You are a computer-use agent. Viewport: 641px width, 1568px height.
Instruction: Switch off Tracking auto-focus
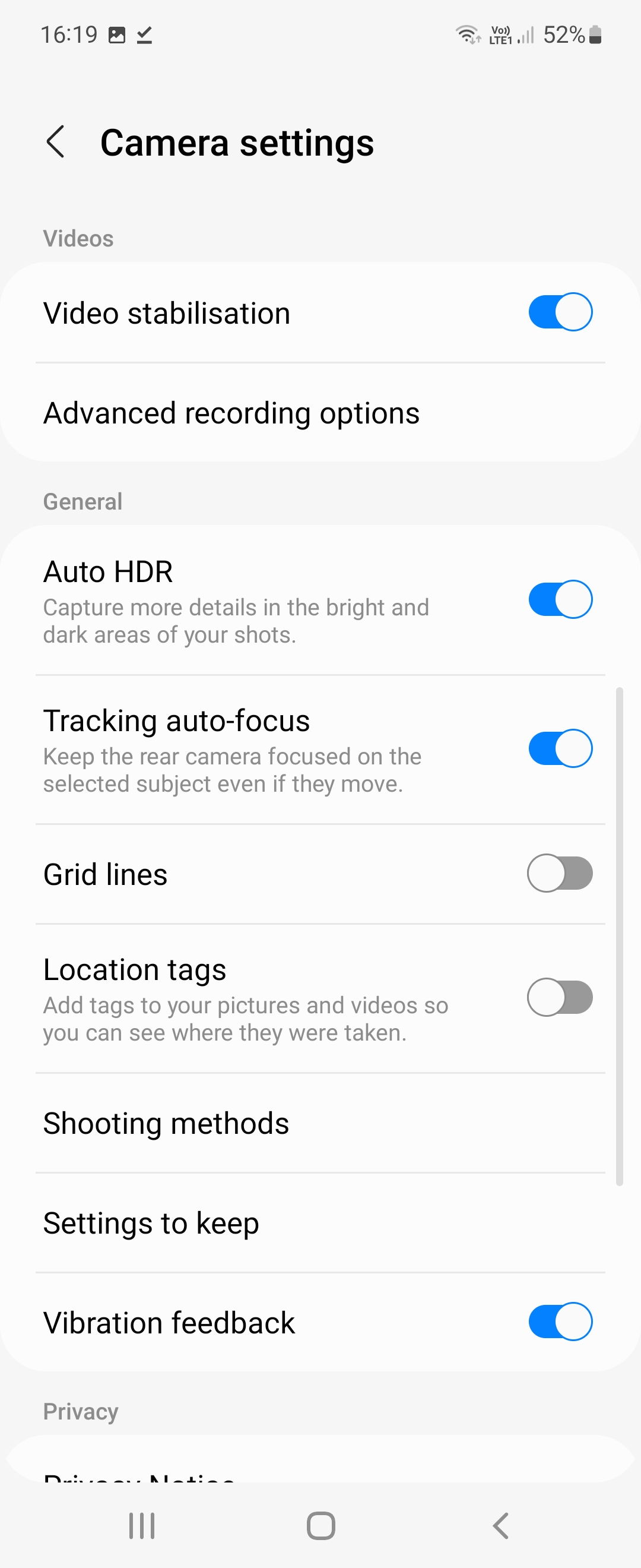[x=560, y=749]
